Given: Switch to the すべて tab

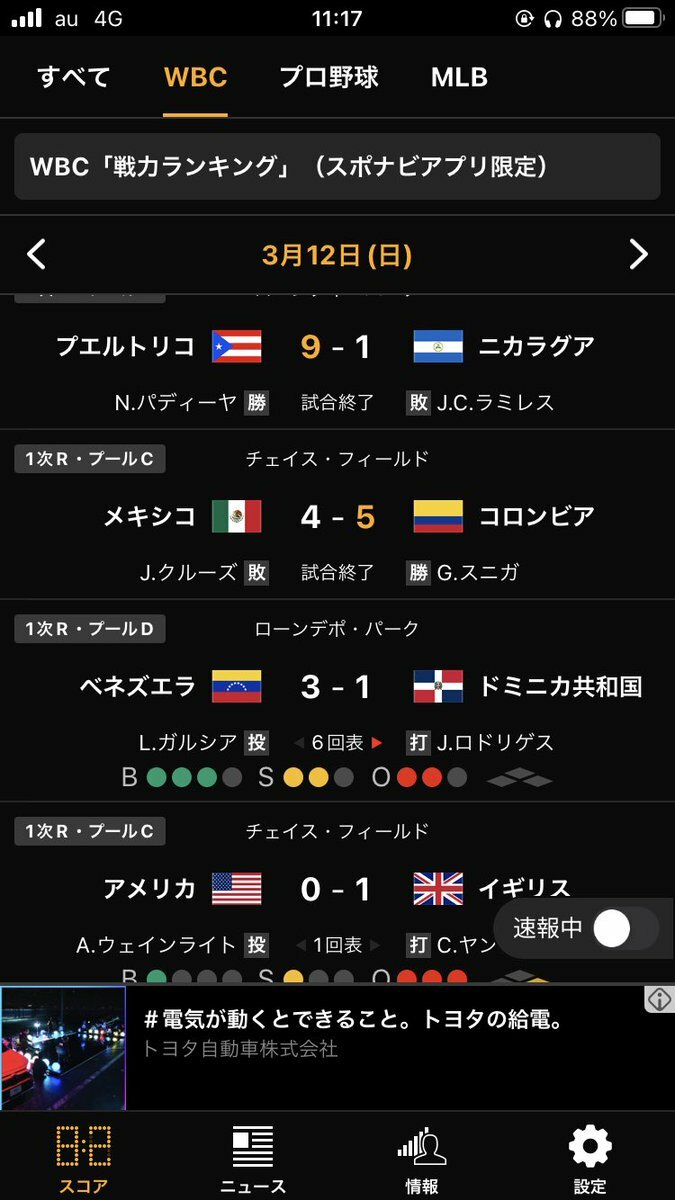Looking at the screenshot, I should [x=73, y=77].
